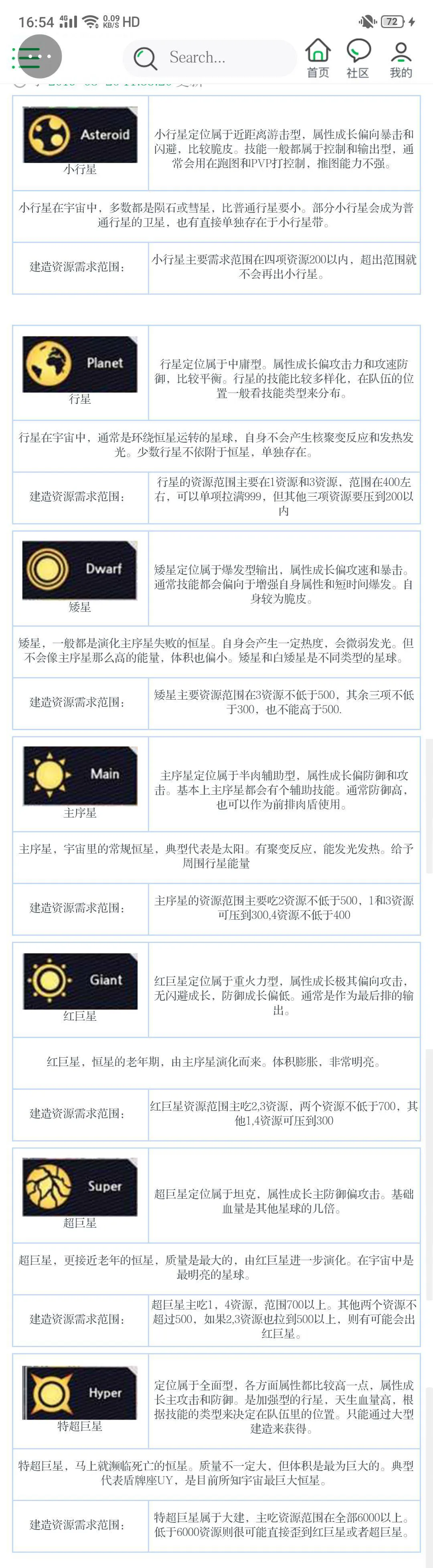This screenshot has height=1568, width=433.
Task: Open the 社区 community section
Action: pyautogui.click(x=358, y=59)
